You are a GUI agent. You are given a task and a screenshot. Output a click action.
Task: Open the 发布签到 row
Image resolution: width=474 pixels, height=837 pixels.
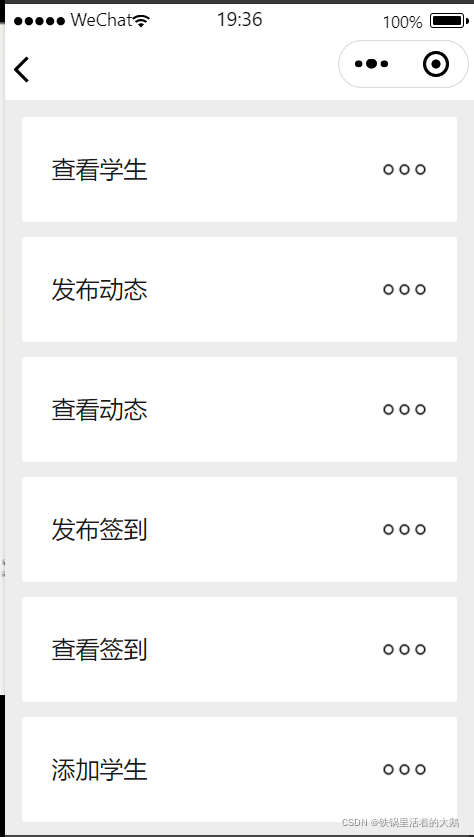pyautogui.click(x=239, y=530)
